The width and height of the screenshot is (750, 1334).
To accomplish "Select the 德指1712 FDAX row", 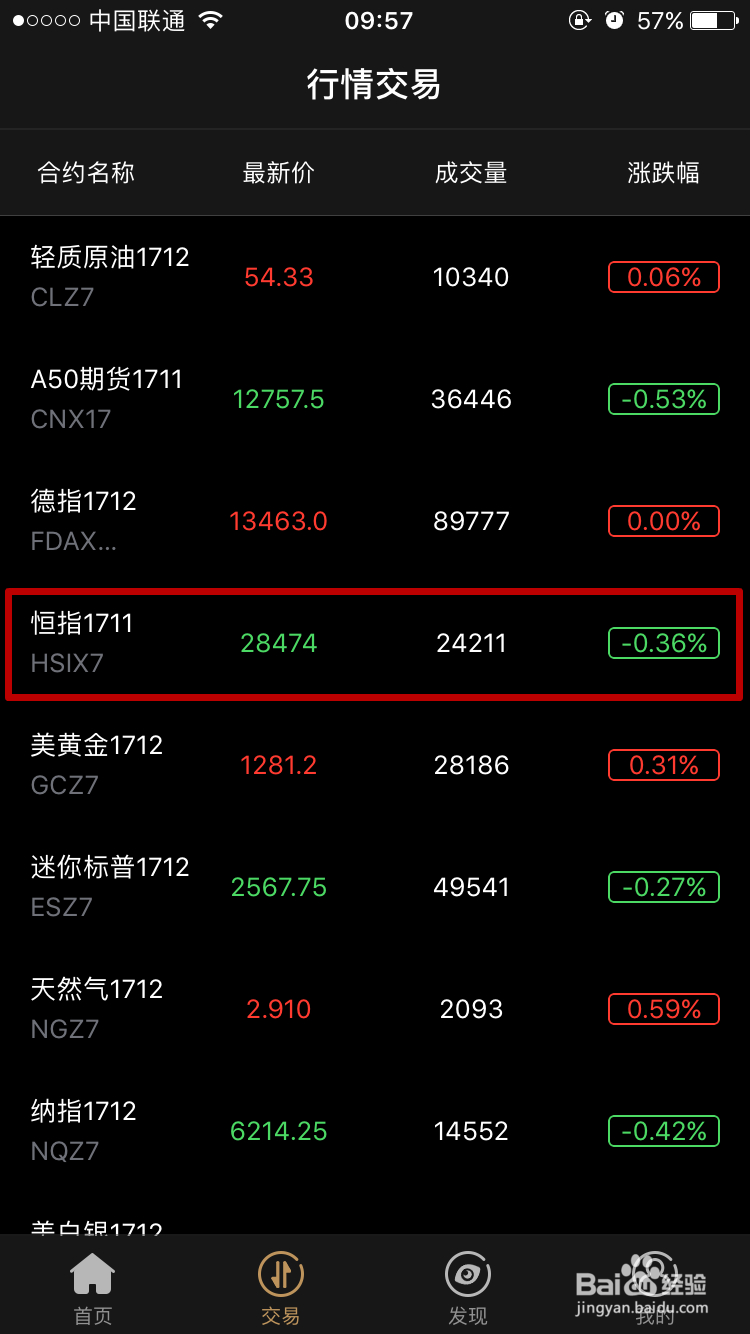I will (x=375, y=521).
